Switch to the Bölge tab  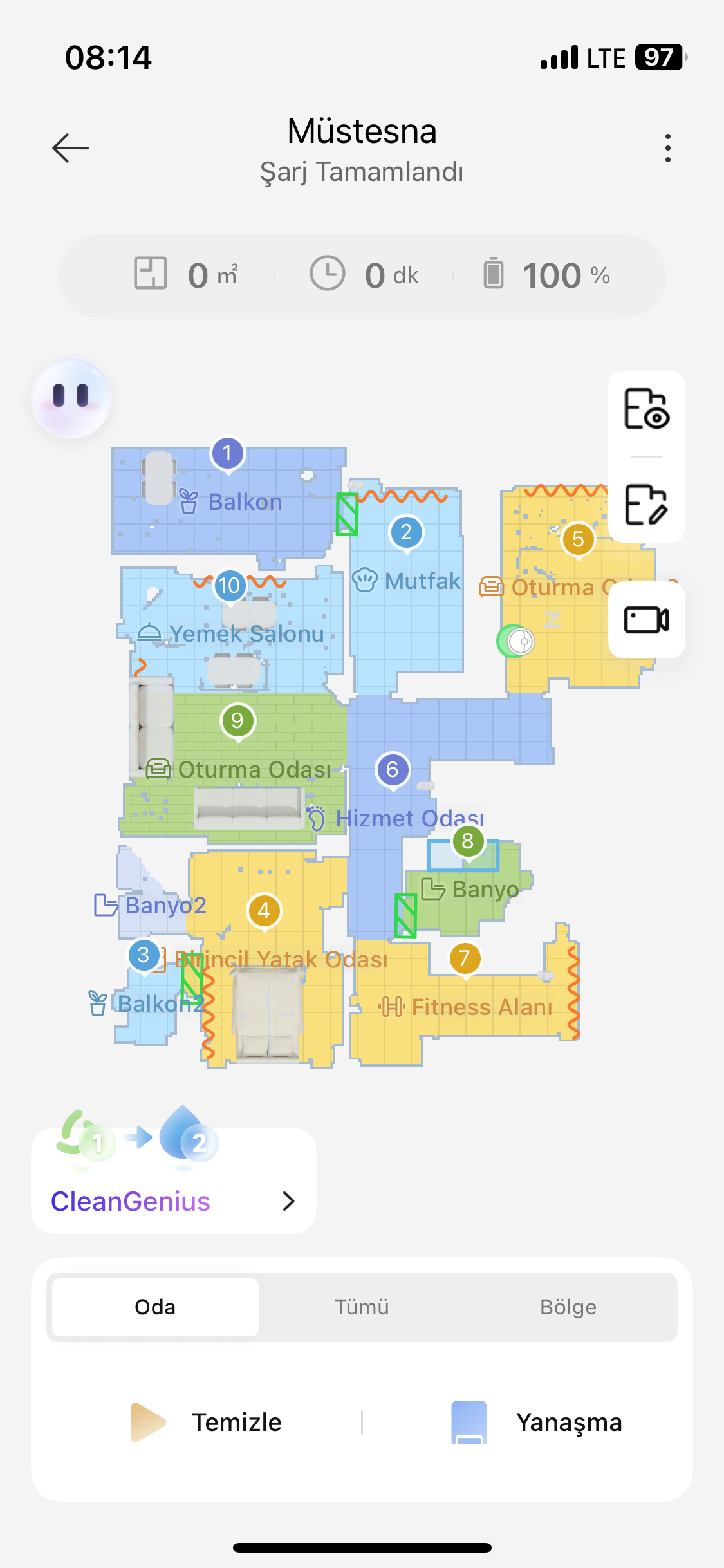[568, 1307]
